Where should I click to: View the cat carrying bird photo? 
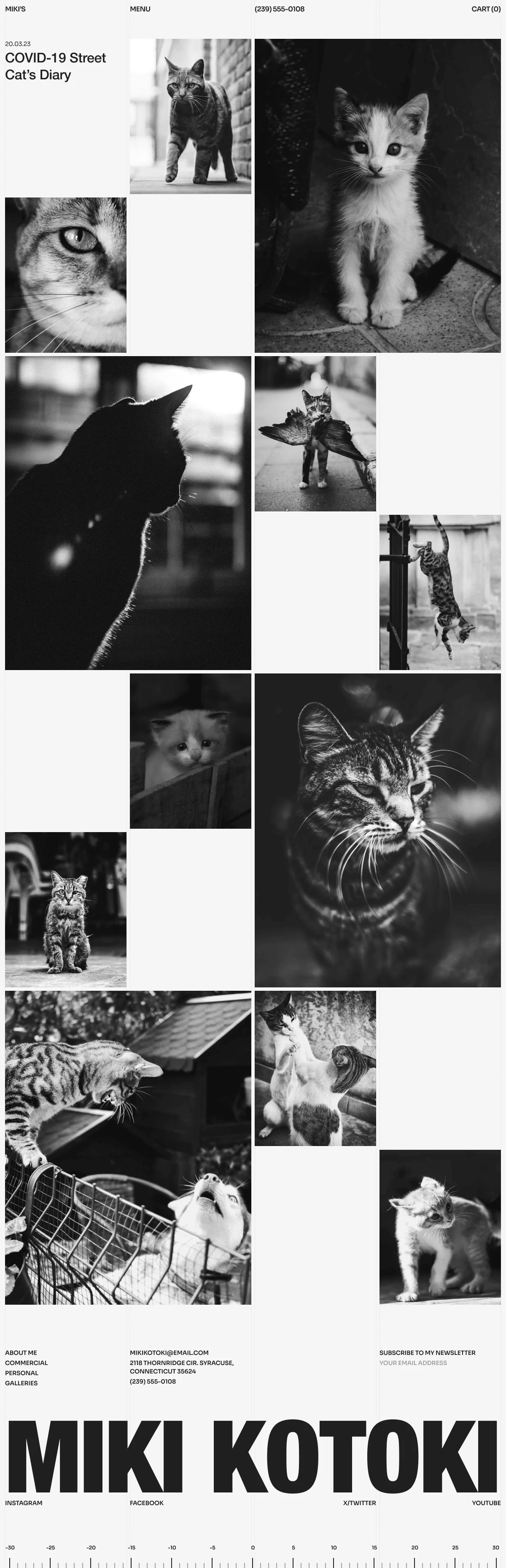315,433
